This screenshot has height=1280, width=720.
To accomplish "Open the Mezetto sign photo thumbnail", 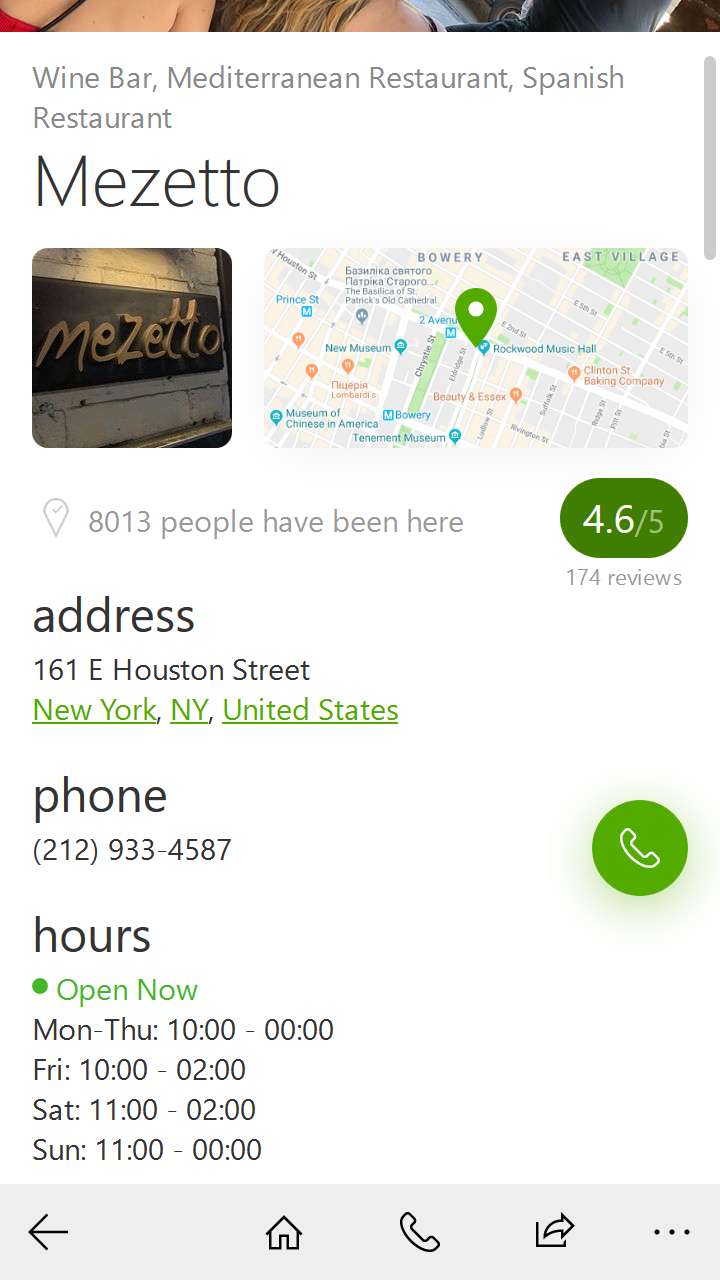I will tap(131, 347).
